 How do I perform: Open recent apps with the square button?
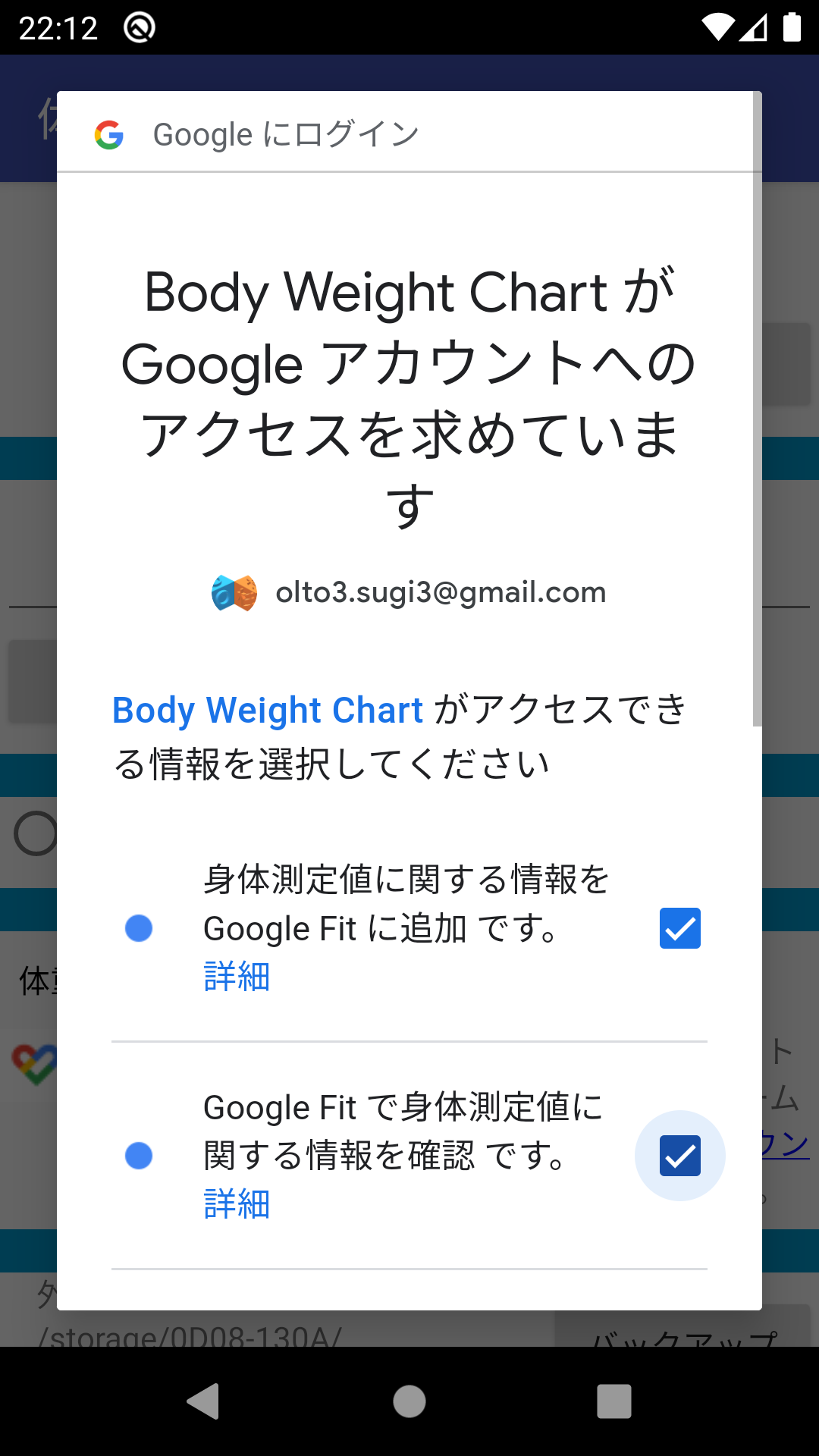tap(614, 1401)
